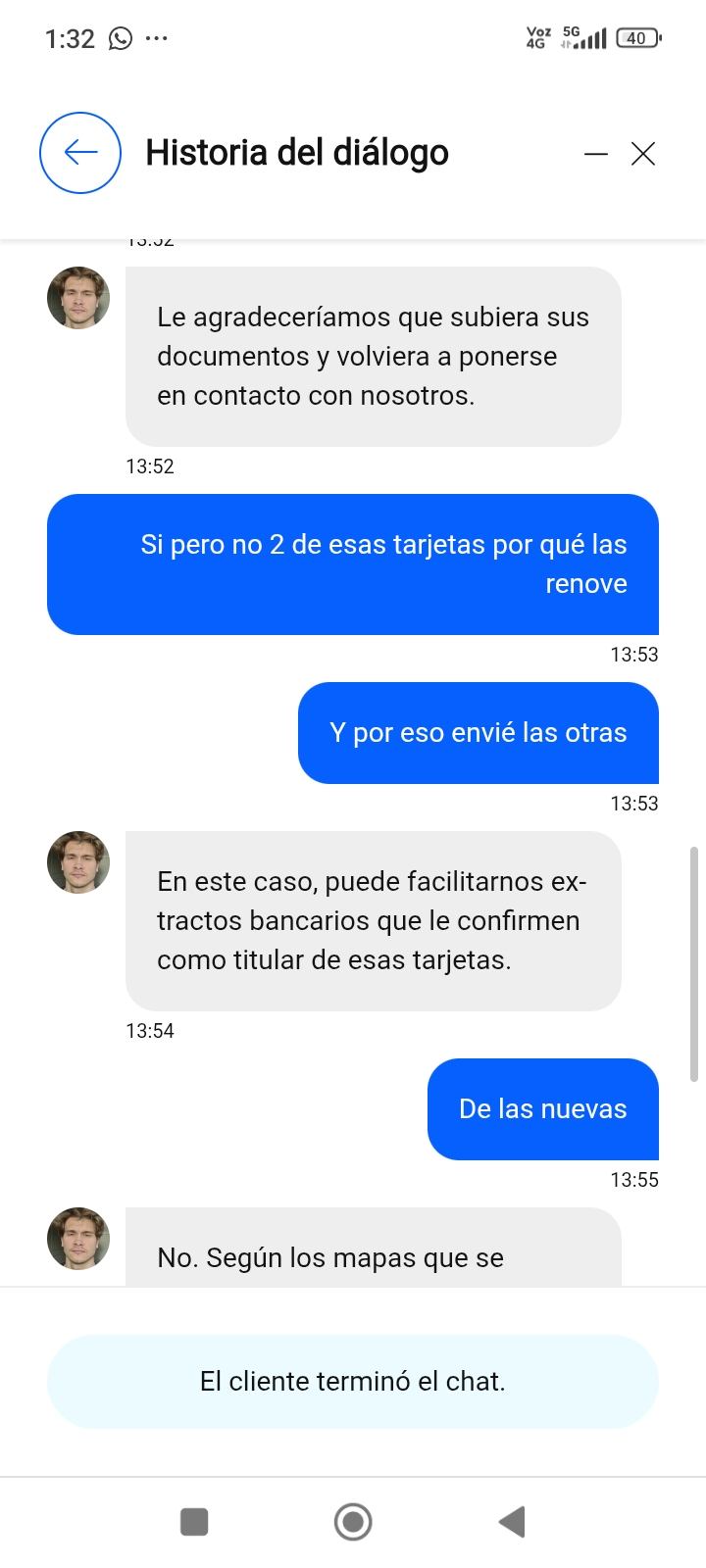Tap the system back button
The width and height of the screenshot is (706, 1568).
click(x=512, y=1521)
